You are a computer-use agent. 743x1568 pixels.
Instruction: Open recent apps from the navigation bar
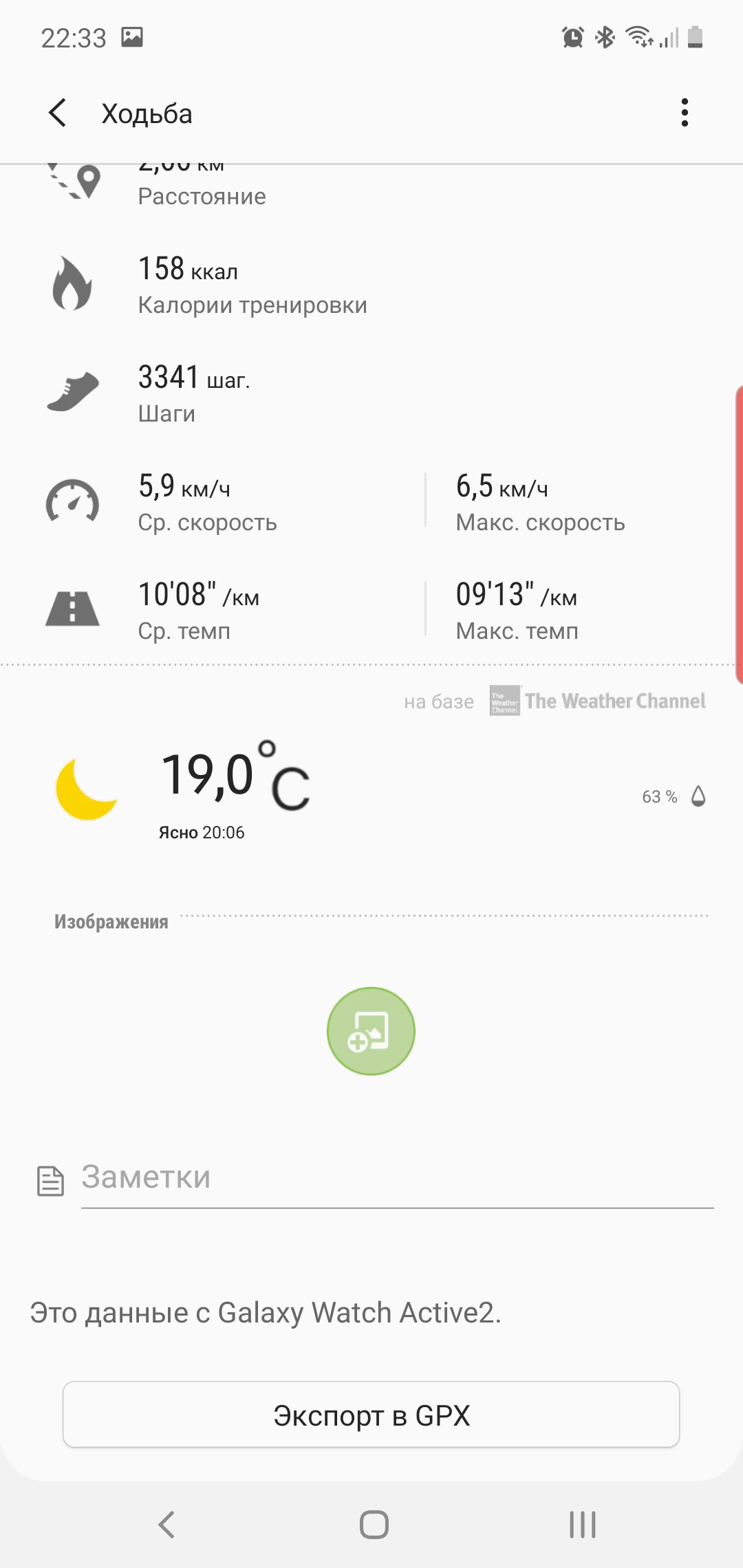[x=582, y=1524]
